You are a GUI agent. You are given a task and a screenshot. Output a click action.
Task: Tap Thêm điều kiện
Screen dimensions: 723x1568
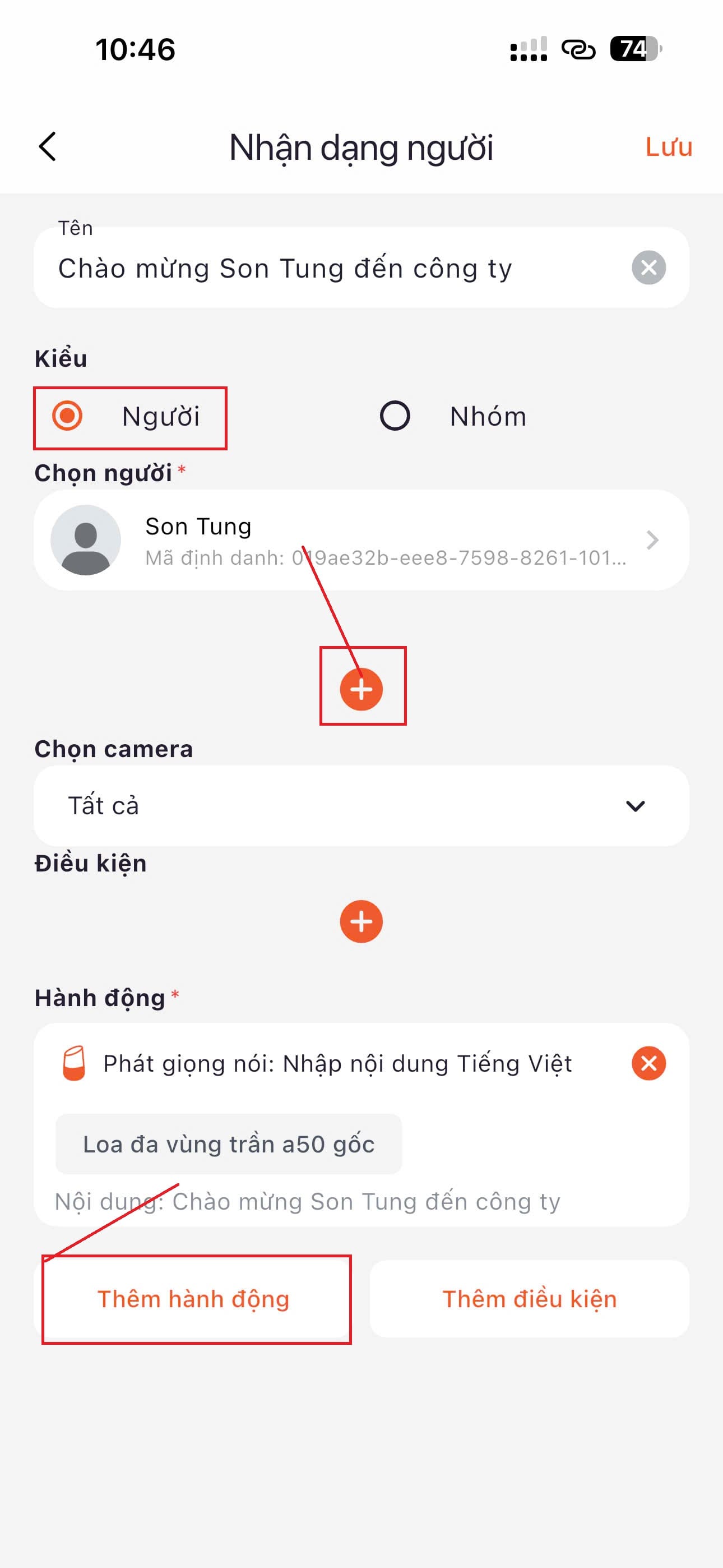pyautogui.click(x=530, y=1299)
